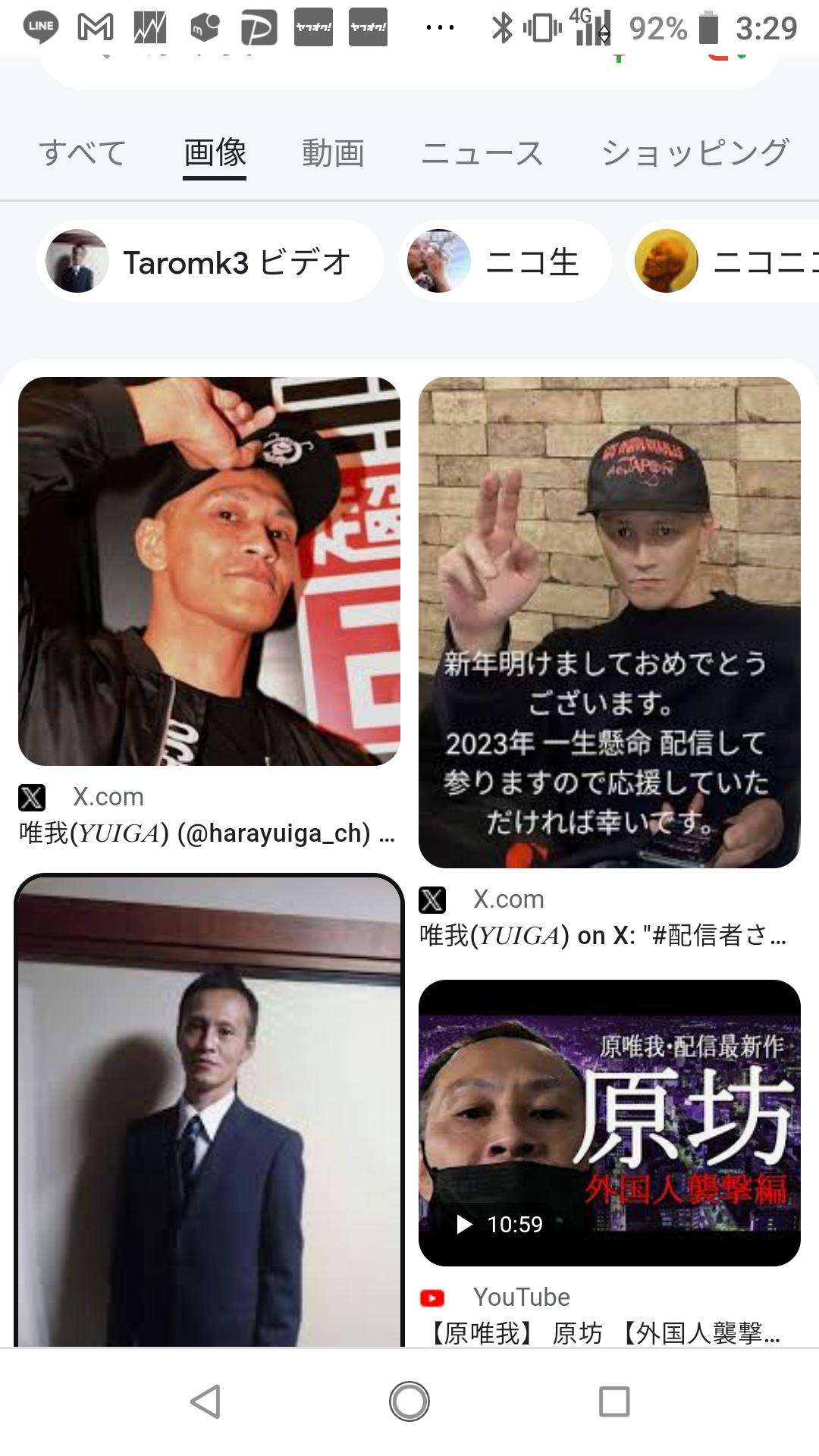This screenshot has width=819, height=1456.
Task: Open the image result of the man in a suit
Action: coord(209,1111)
